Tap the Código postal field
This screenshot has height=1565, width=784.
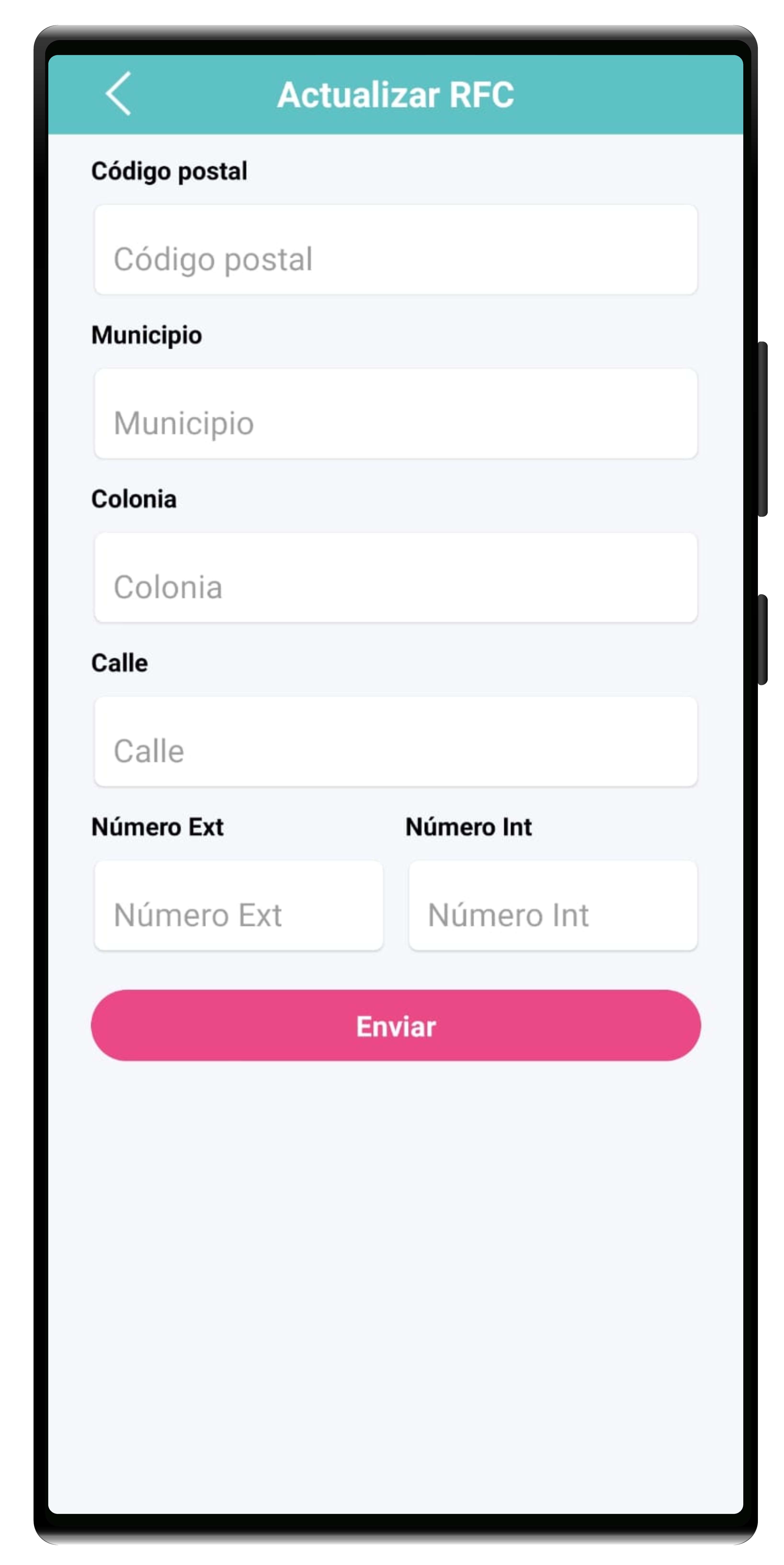(x=395, y=250)
